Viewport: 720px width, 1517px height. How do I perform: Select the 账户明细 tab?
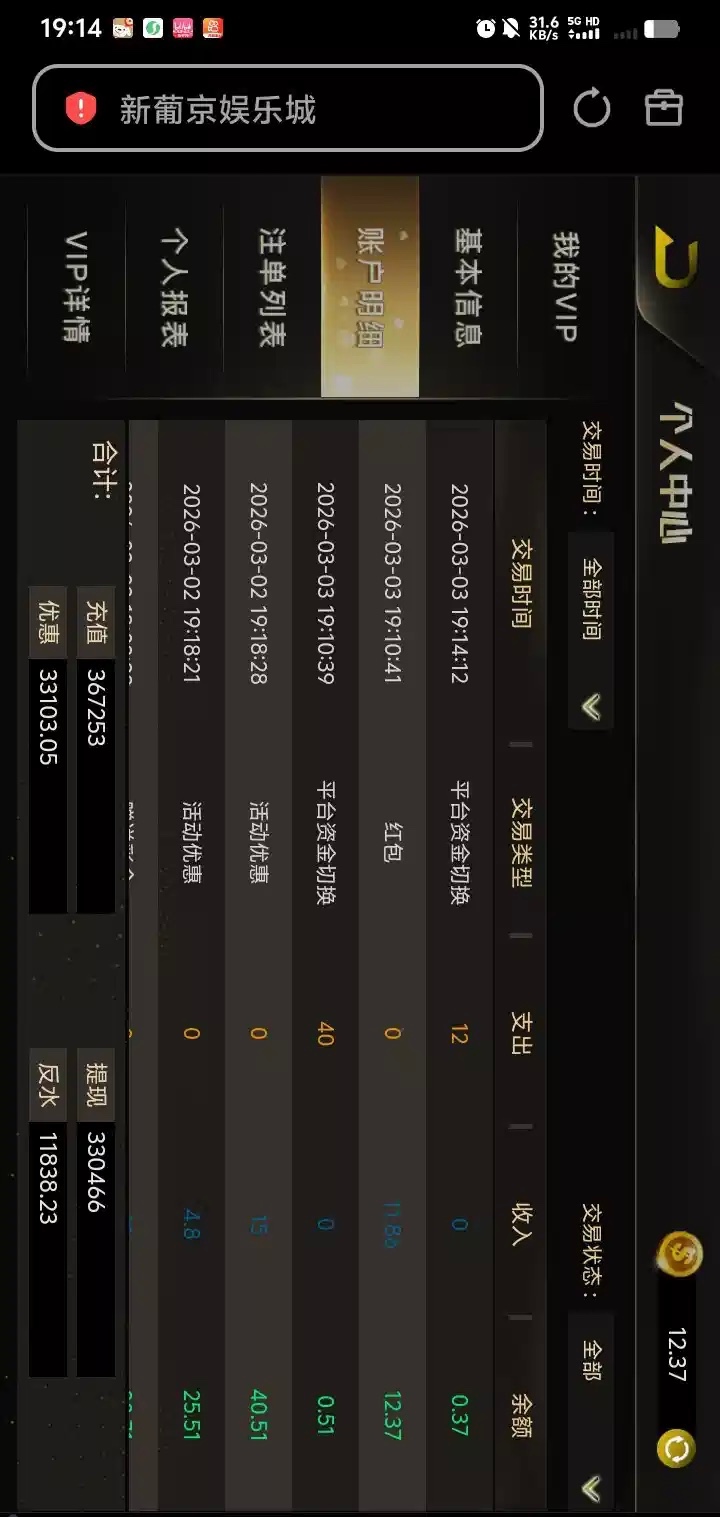pos(370,288)
